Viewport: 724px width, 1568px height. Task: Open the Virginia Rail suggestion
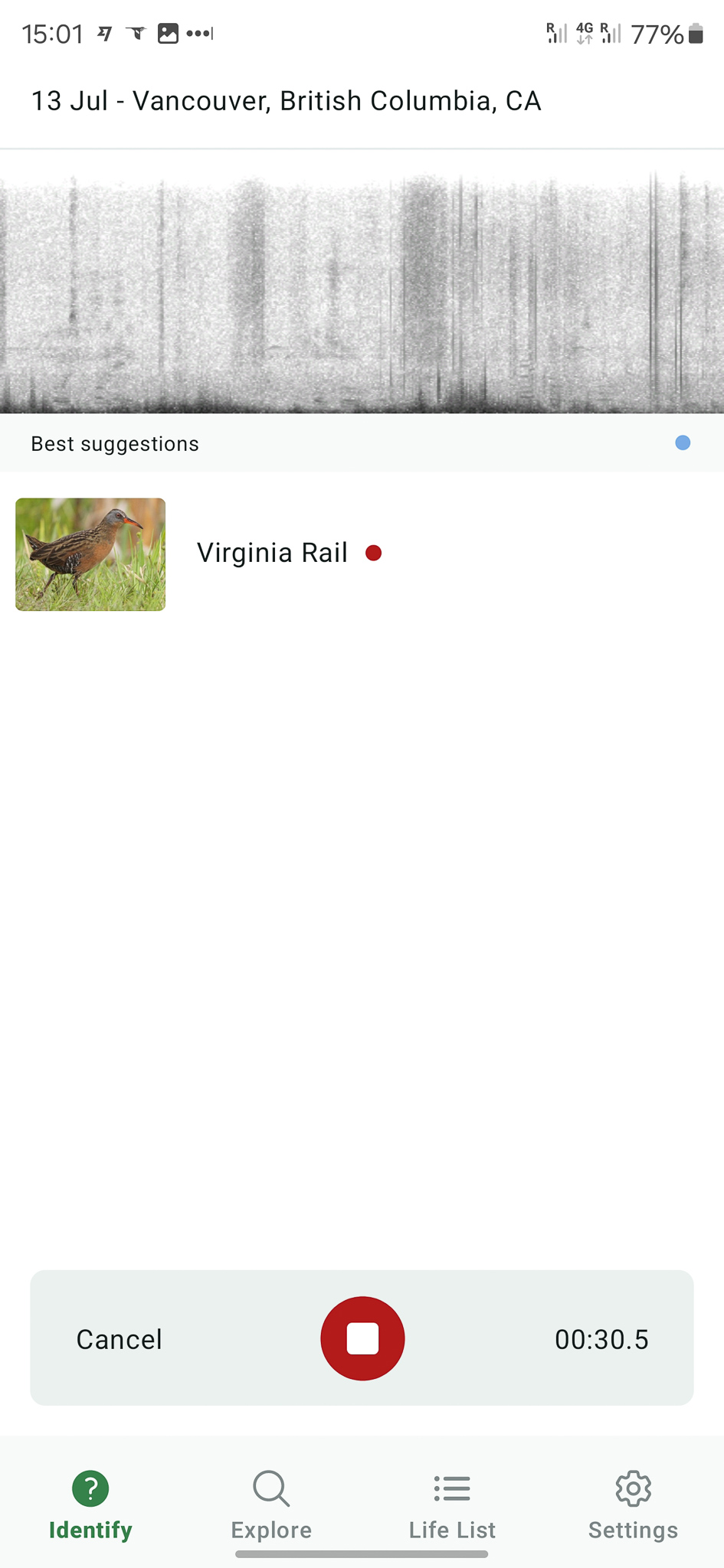pyautogui.click(x=272, y=553)
